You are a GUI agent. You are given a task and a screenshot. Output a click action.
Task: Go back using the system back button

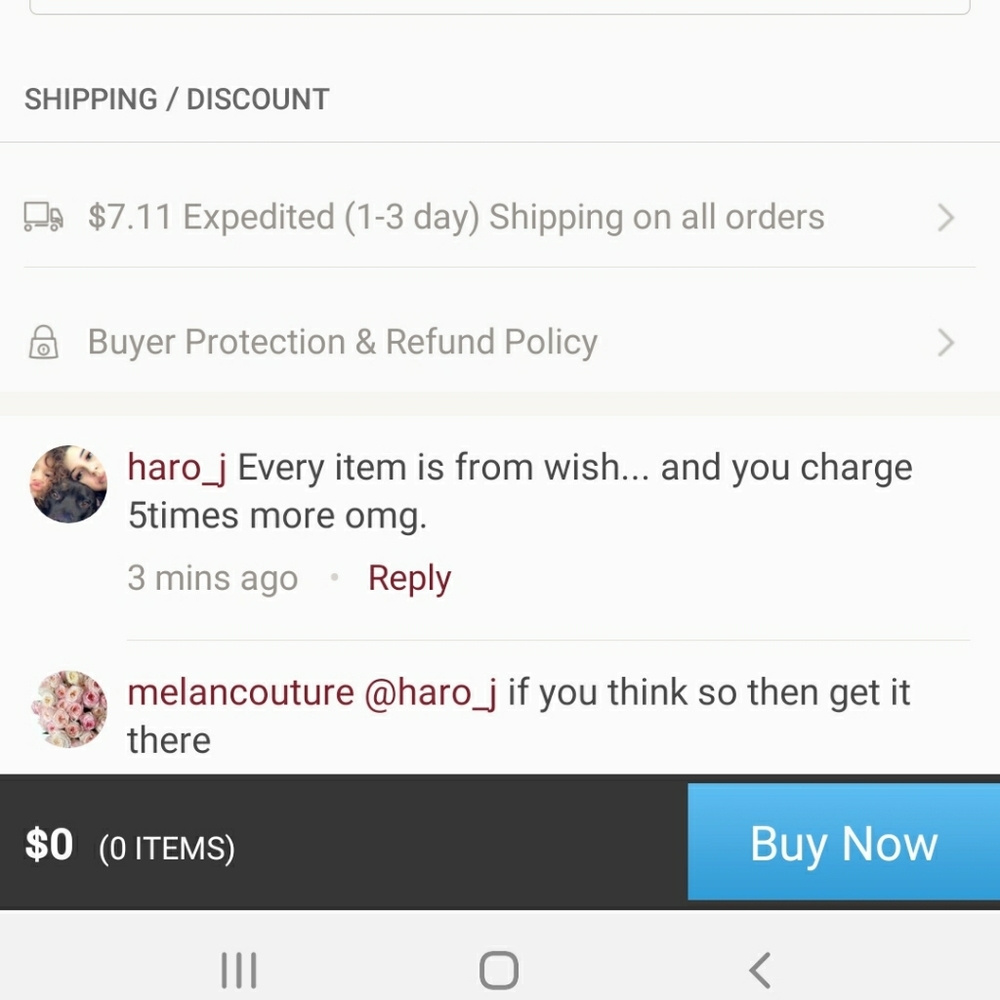point(760,970)
